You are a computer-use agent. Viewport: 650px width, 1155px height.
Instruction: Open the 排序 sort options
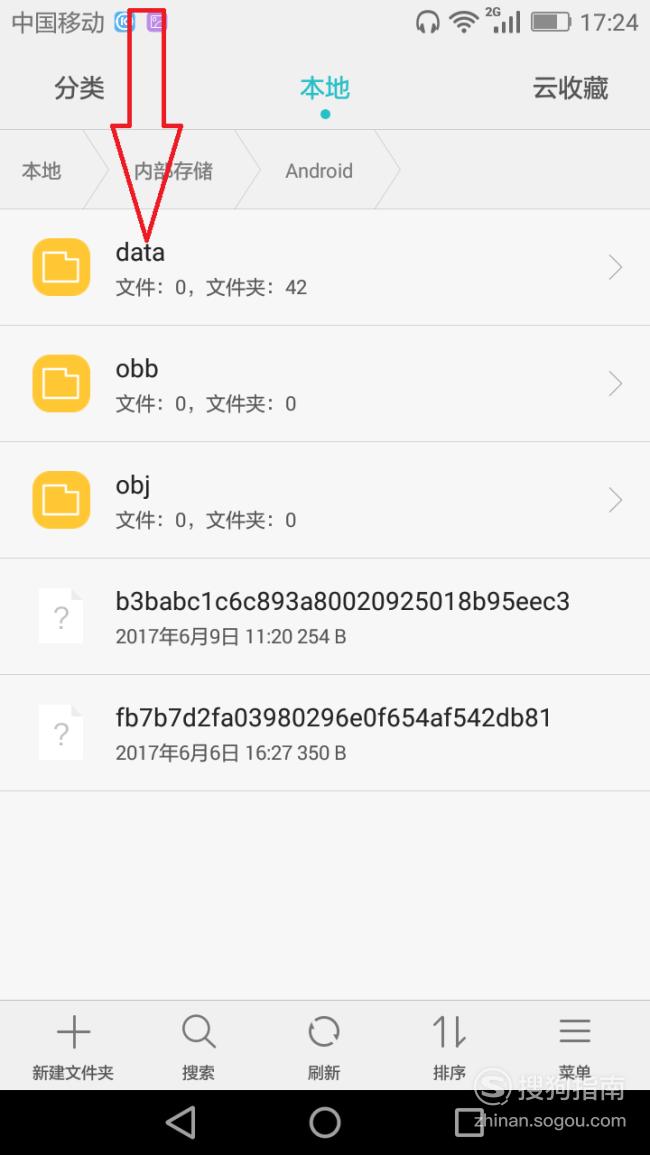449,1045
